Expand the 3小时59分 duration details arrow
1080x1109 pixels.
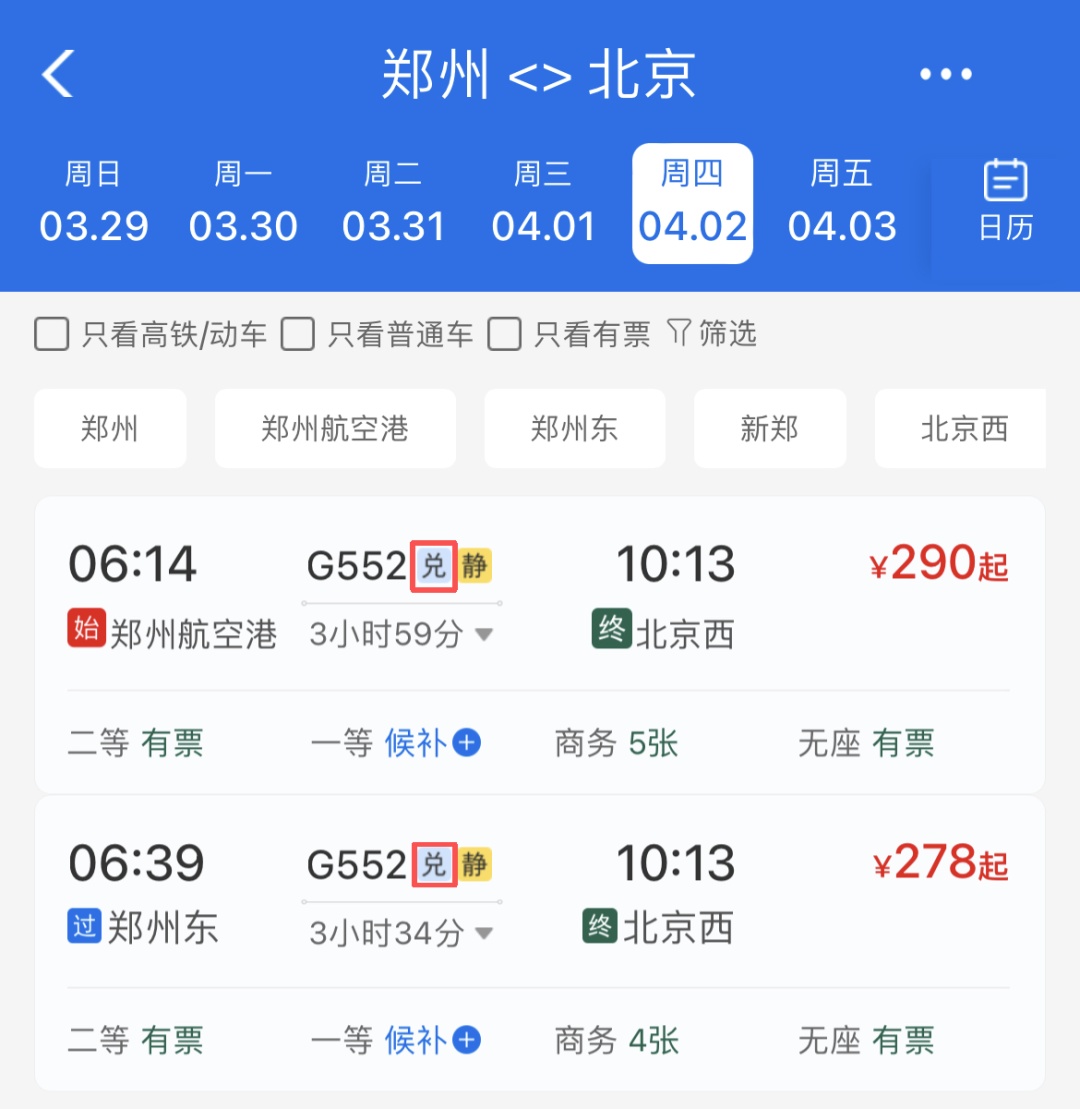click(x=483, y=633)
